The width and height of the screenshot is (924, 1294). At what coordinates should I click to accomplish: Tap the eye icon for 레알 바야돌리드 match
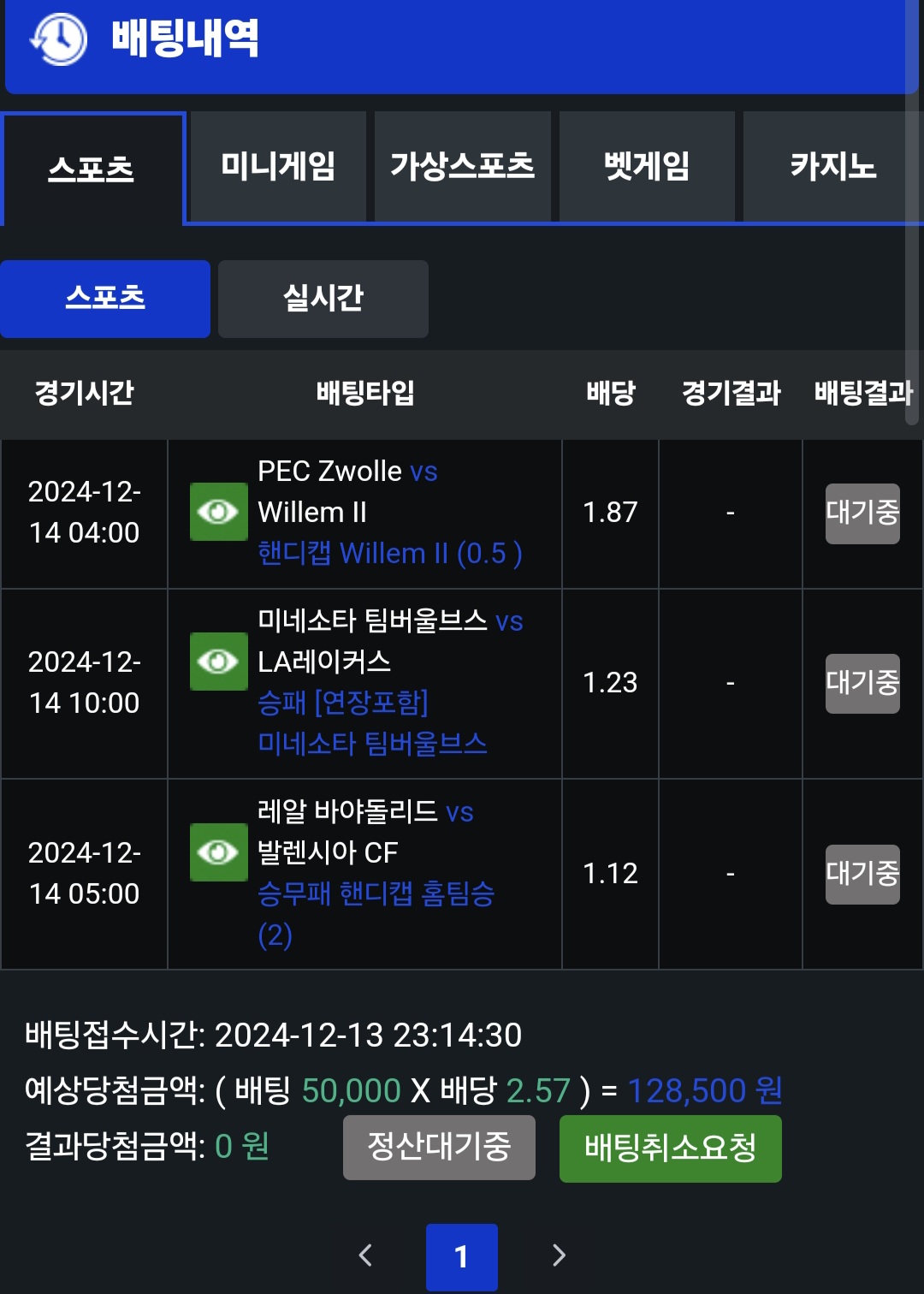[x=218, y=852]
